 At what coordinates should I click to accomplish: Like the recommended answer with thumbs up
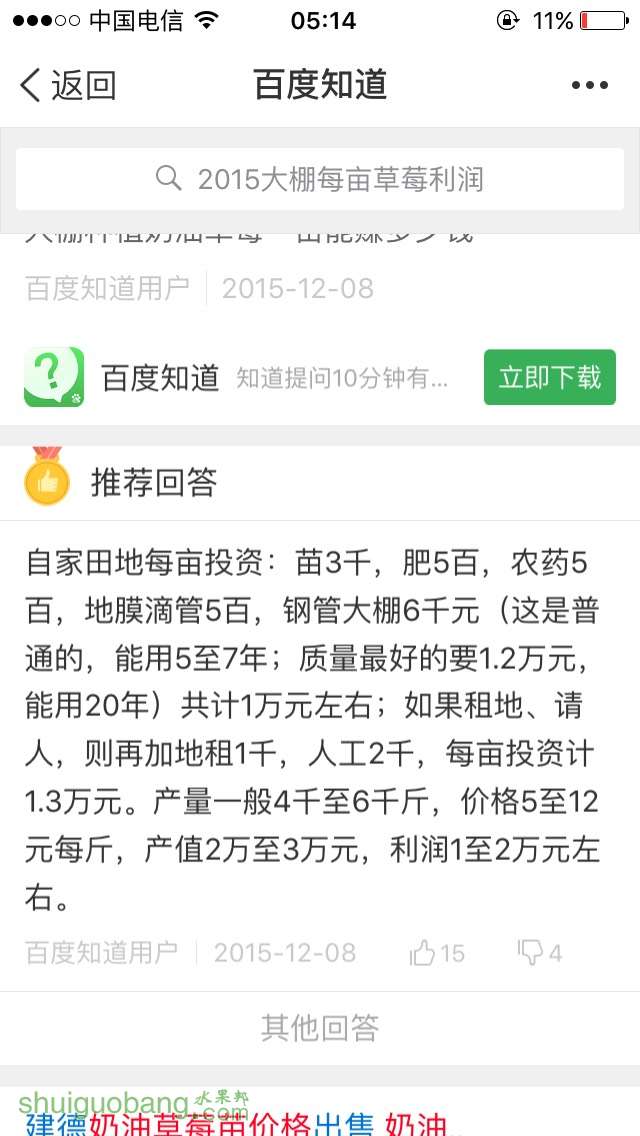pos(437,953)
